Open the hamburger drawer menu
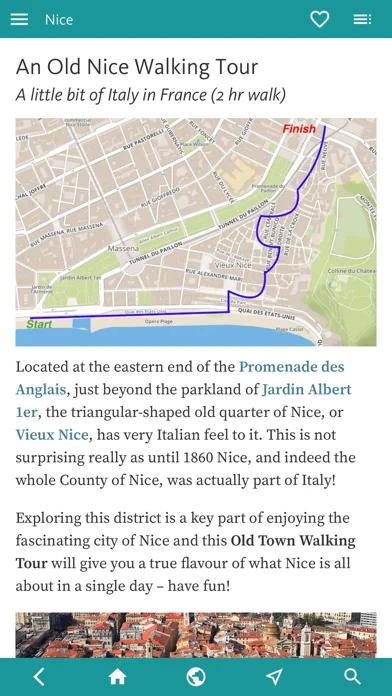 pyautogui.click(x=19, y=20)
